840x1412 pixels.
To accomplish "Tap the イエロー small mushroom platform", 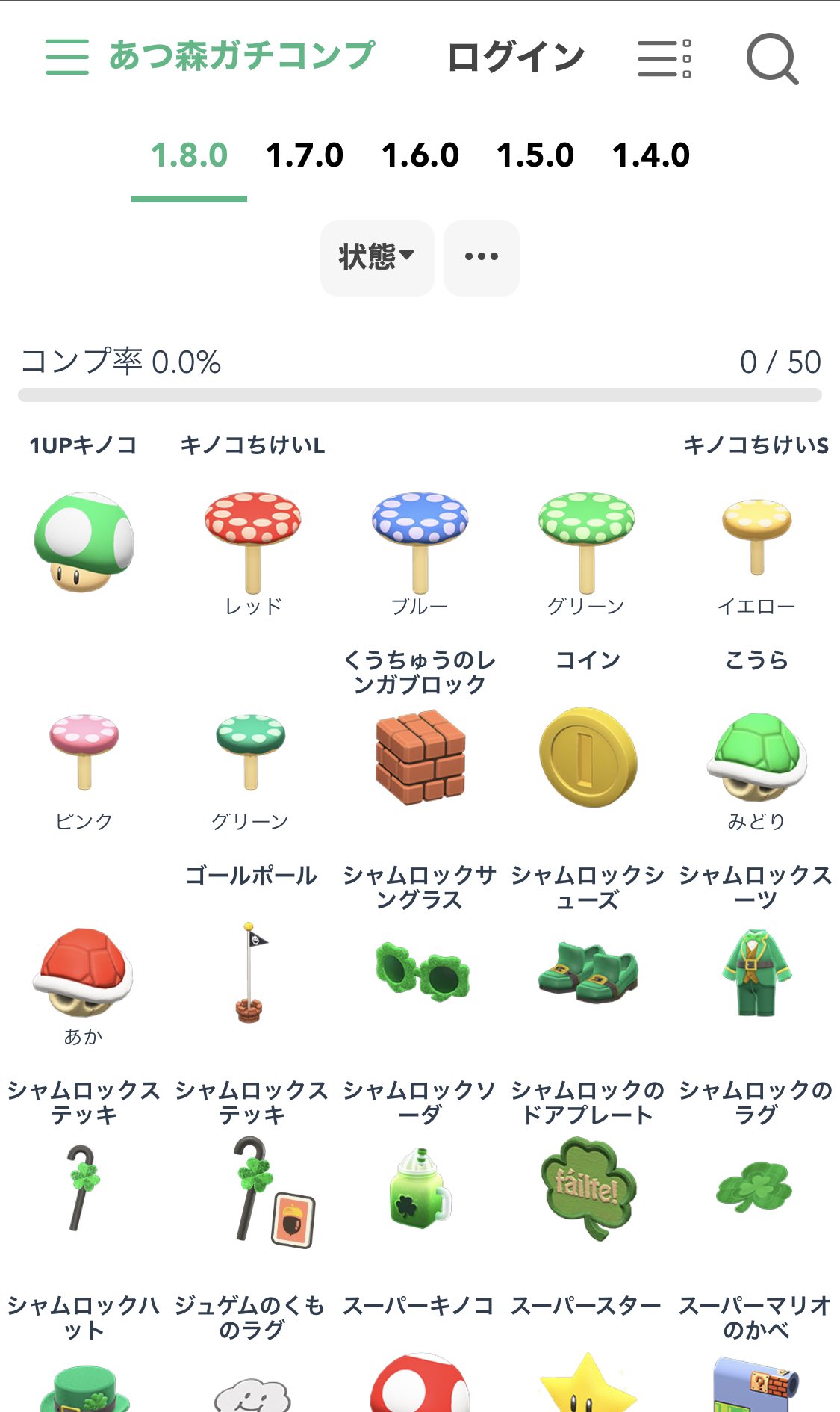I will (x=756, y=538).
